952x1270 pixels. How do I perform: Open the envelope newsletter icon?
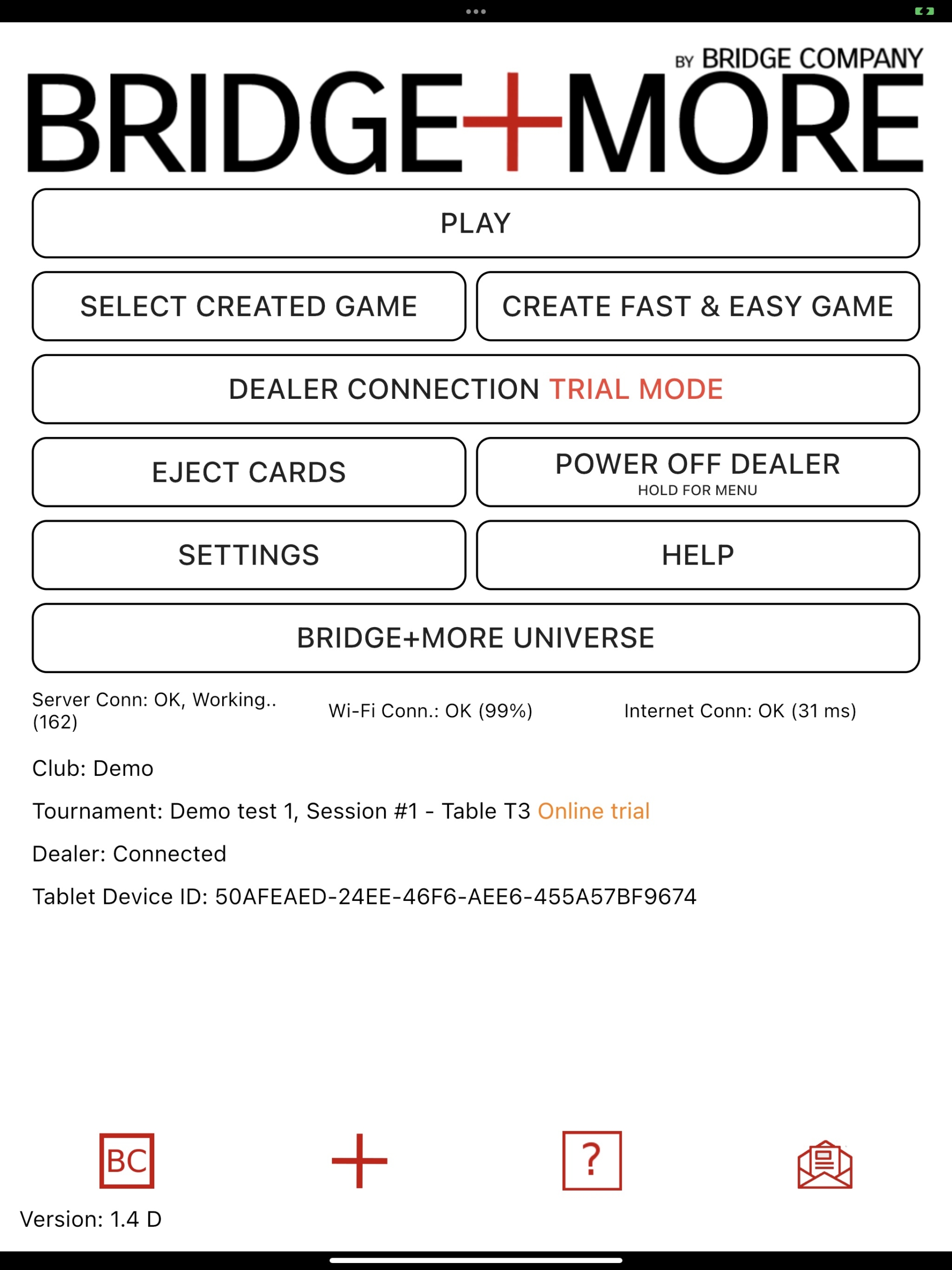[825, 1164]
